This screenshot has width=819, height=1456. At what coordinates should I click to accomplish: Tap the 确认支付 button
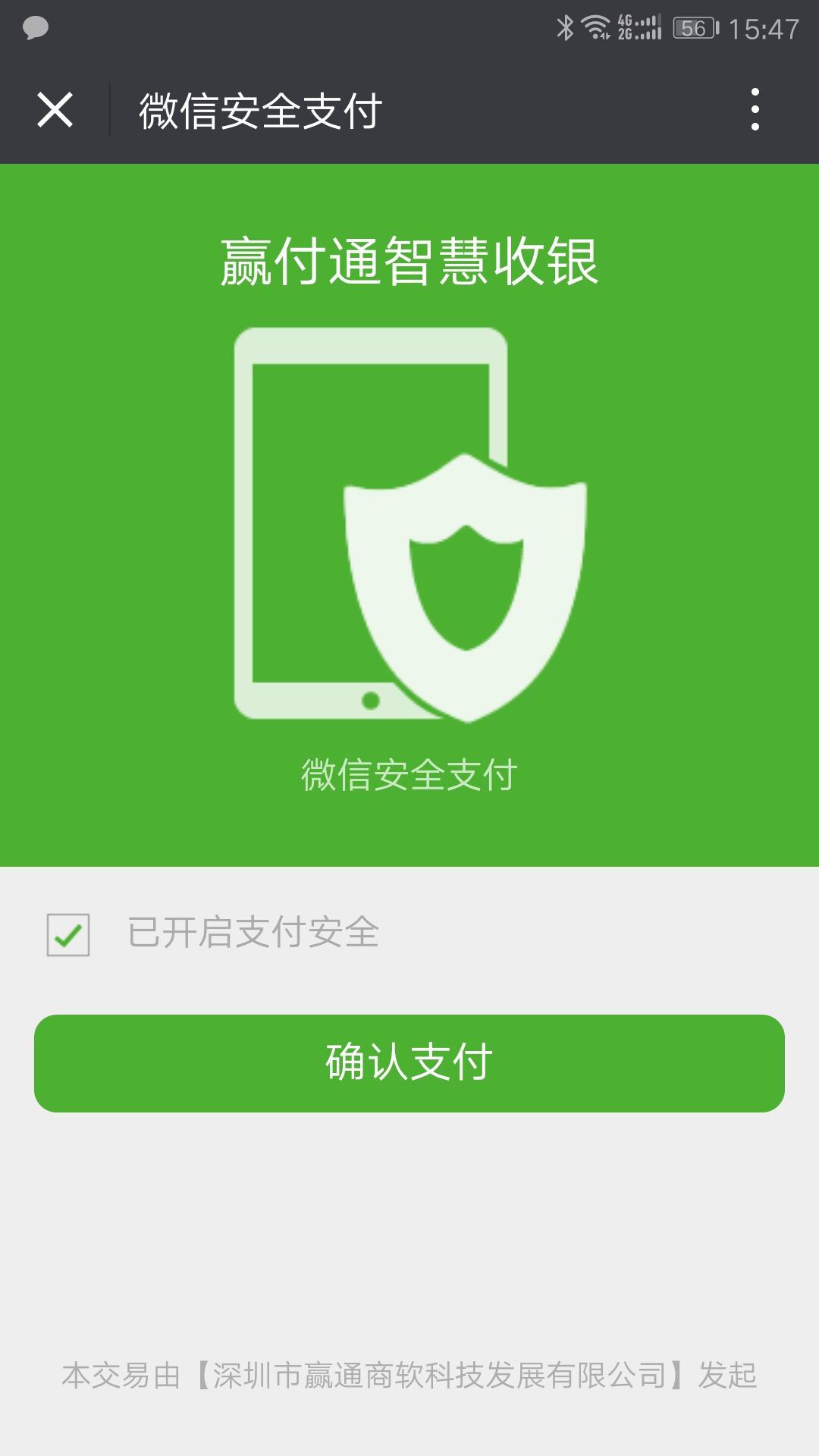pos(409,1063)
